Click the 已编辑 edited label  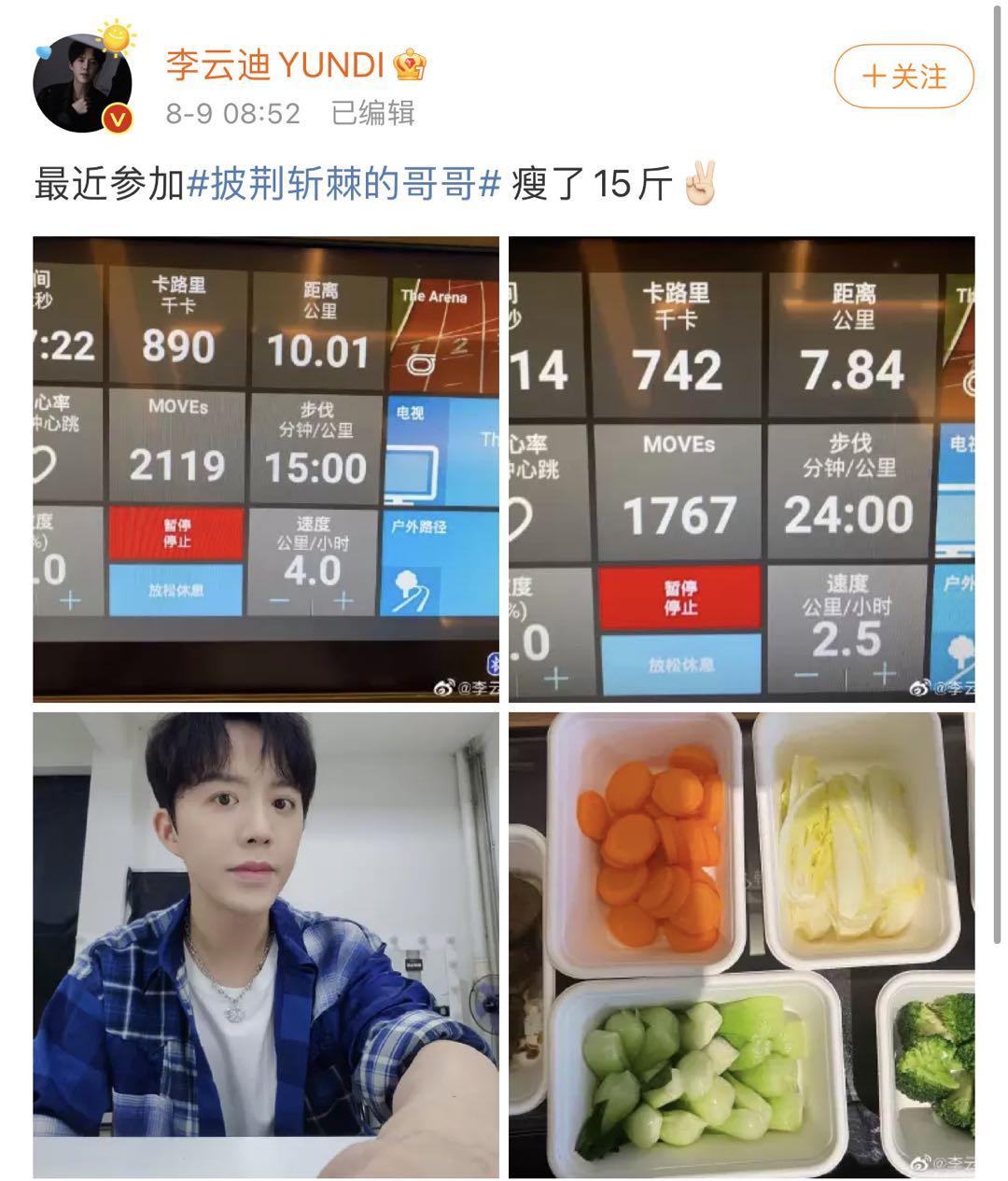point(372,115)
